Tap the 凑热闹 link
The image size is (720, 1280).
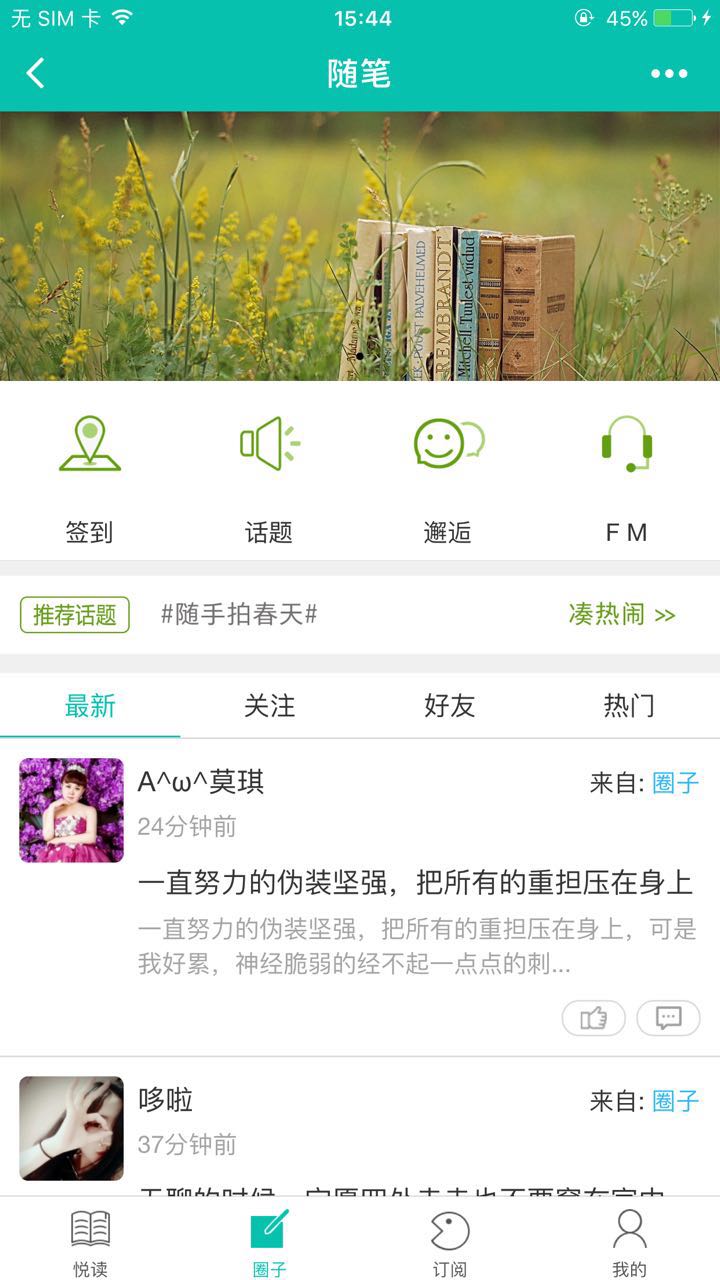[622, 615]
